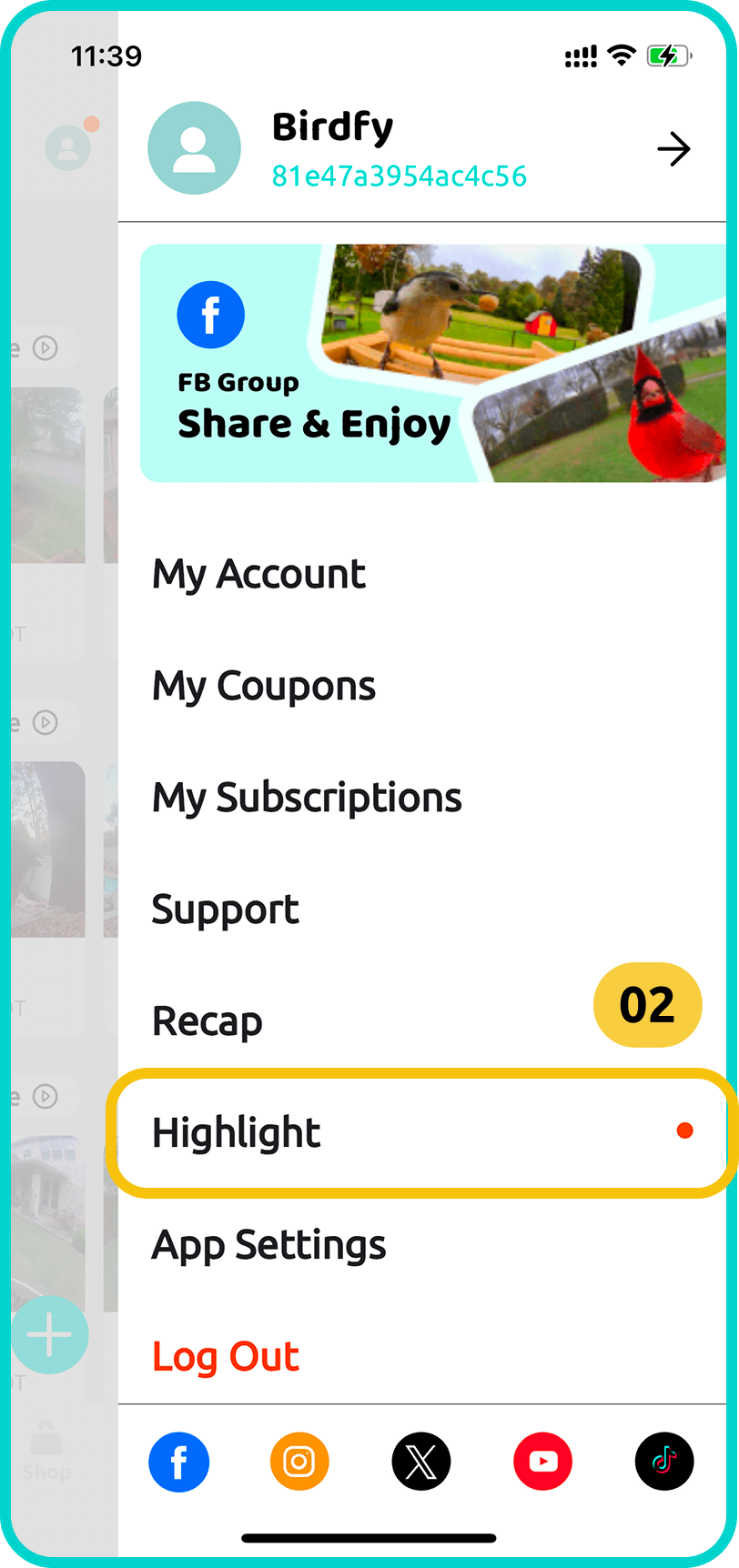Visit the Instagram page
The width and height of the screenshot is (739, 1568).
pyautogui.click(x=299, y=1462)
